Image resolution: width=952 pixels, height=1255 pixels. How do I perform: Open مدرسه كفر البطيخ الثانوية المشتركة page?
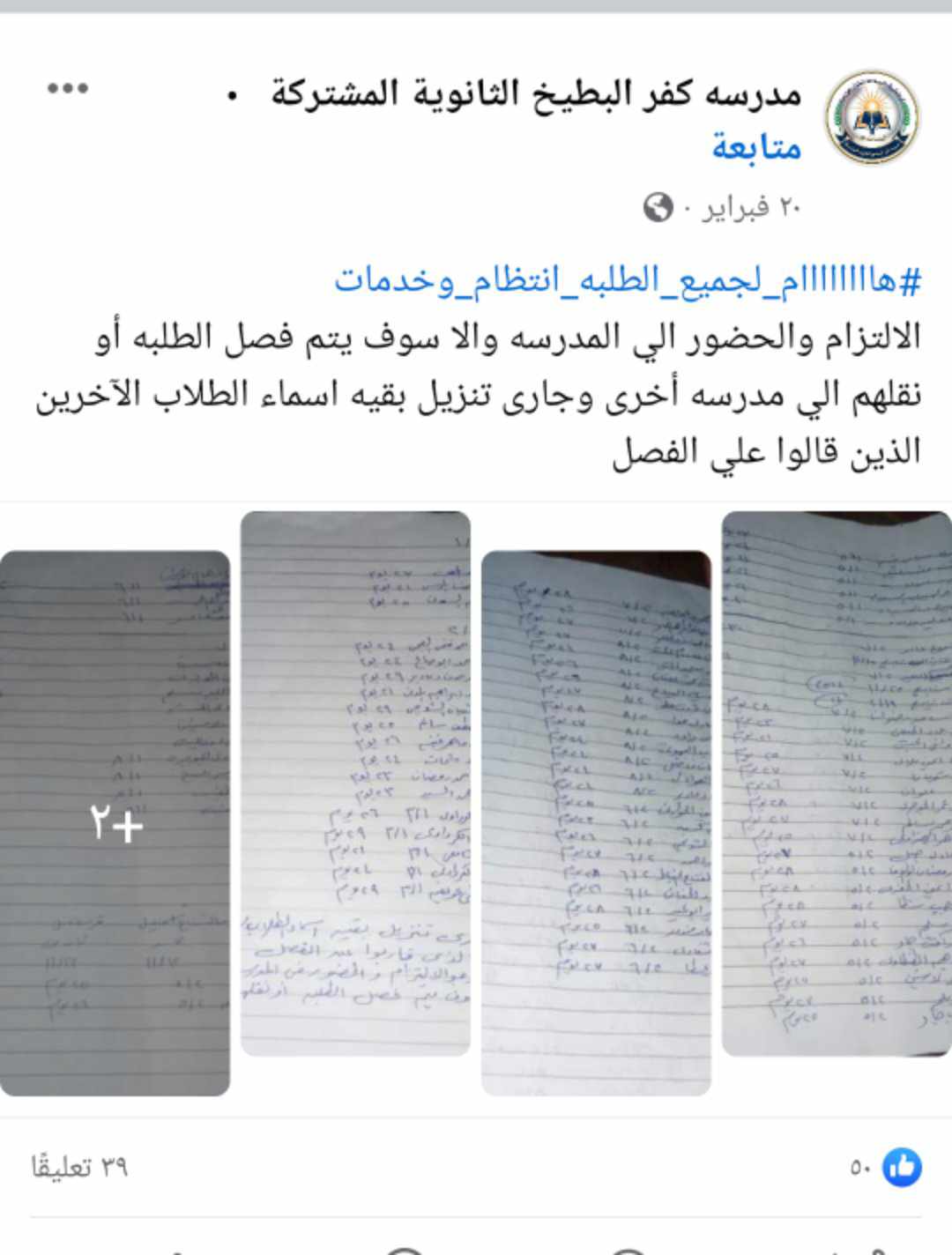point(535,93)
